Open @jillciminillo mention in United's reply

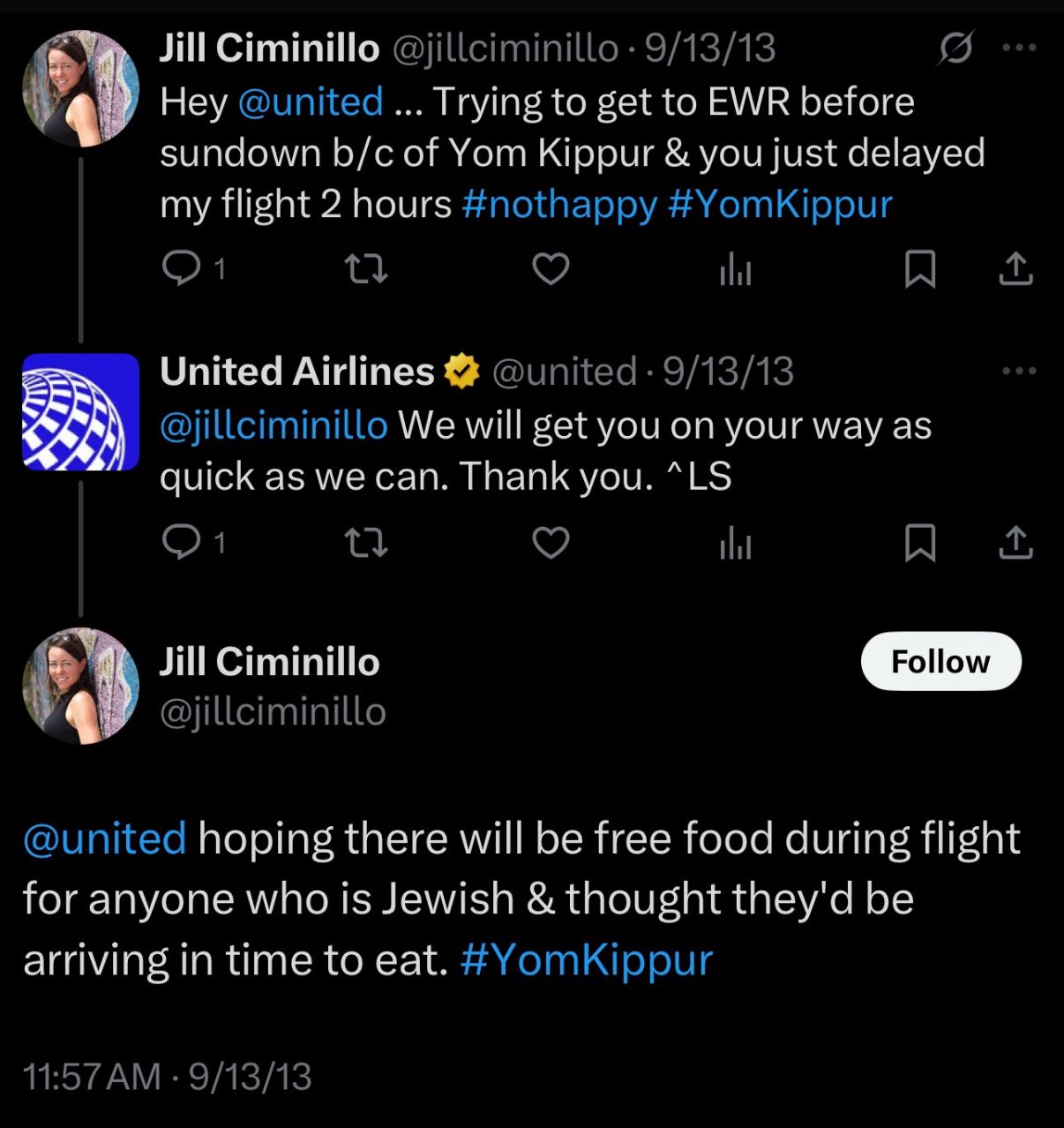point(273,425)
